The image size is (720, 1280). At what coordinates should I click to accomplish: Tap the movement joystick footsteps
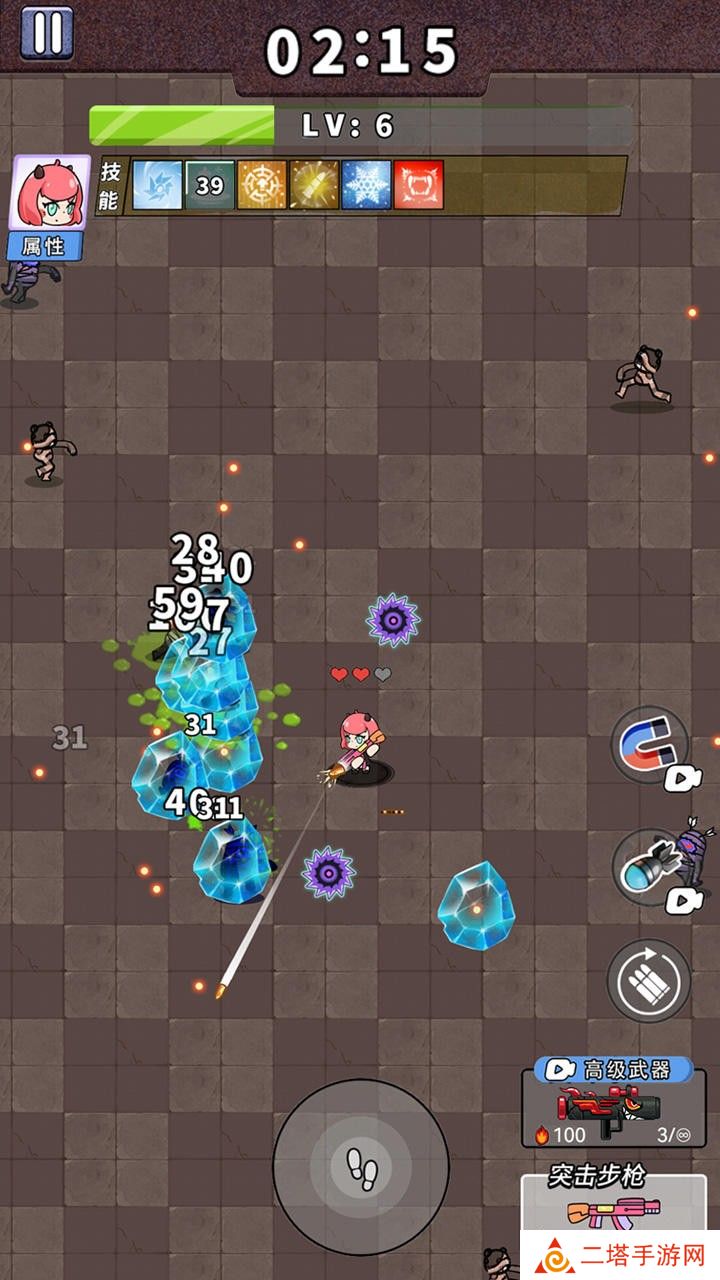[x=360, y=1167]
